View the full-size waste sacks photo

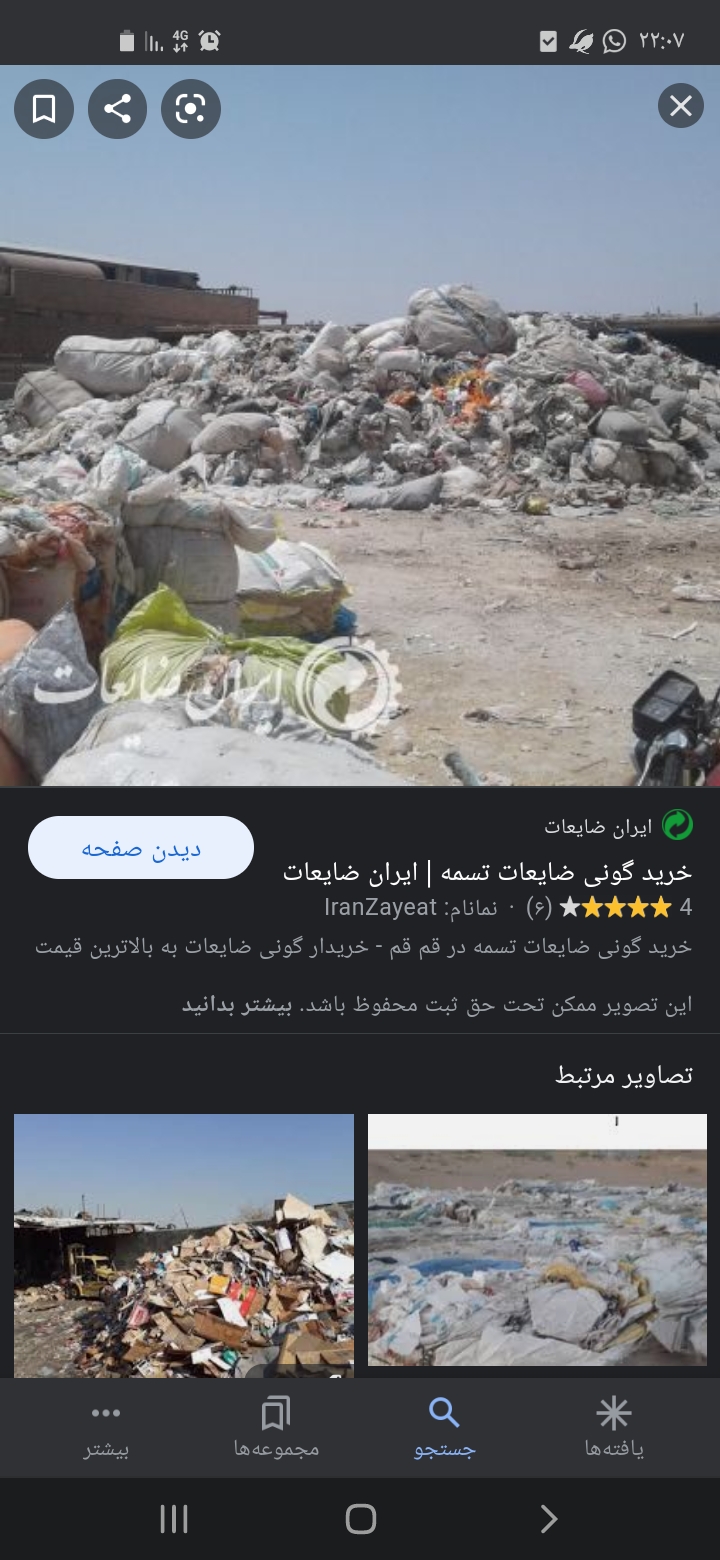(360, 426)
